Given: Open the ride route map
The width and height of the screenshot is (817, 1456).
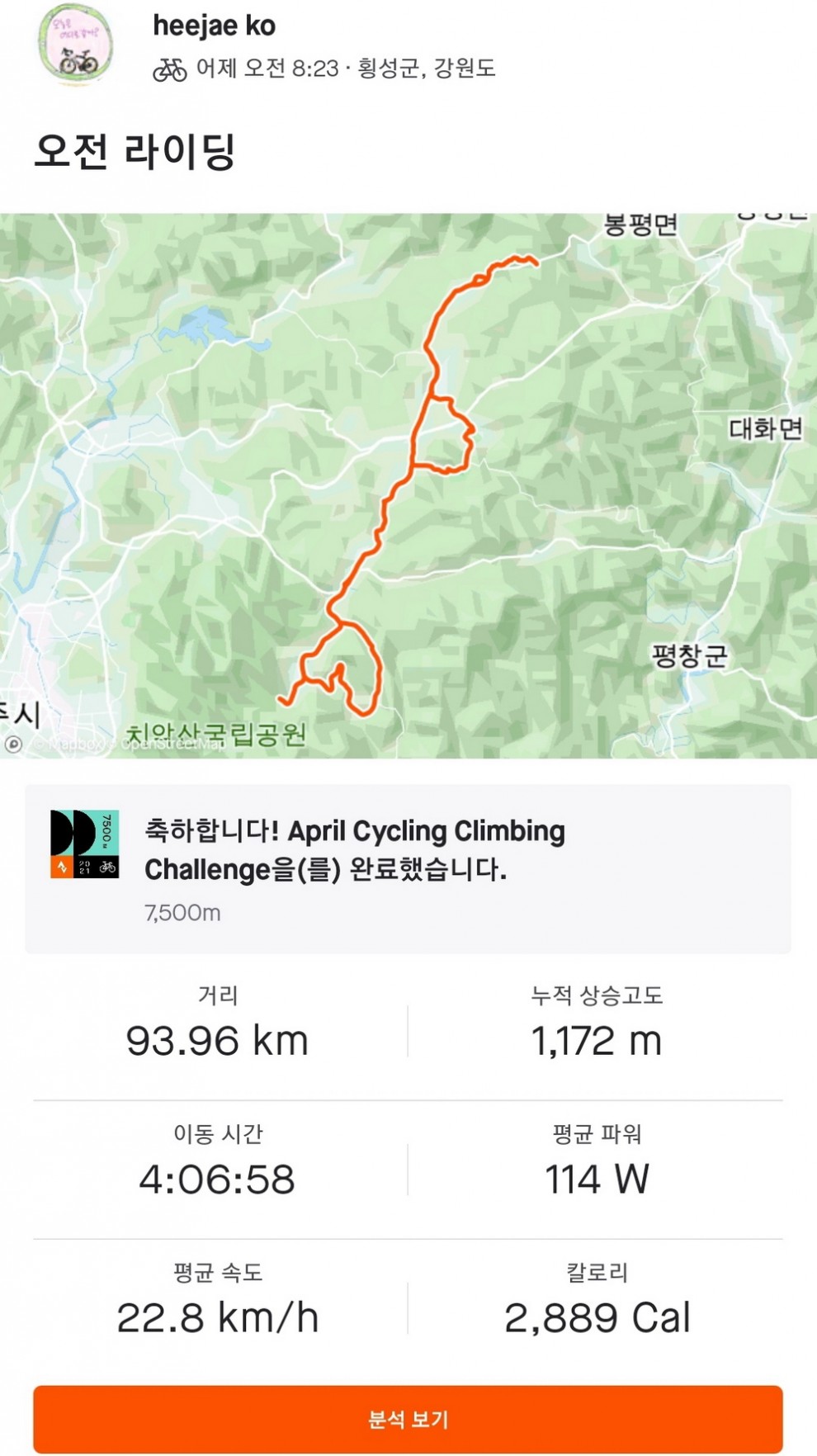Looking at the screenshot, I should [408, 485].
